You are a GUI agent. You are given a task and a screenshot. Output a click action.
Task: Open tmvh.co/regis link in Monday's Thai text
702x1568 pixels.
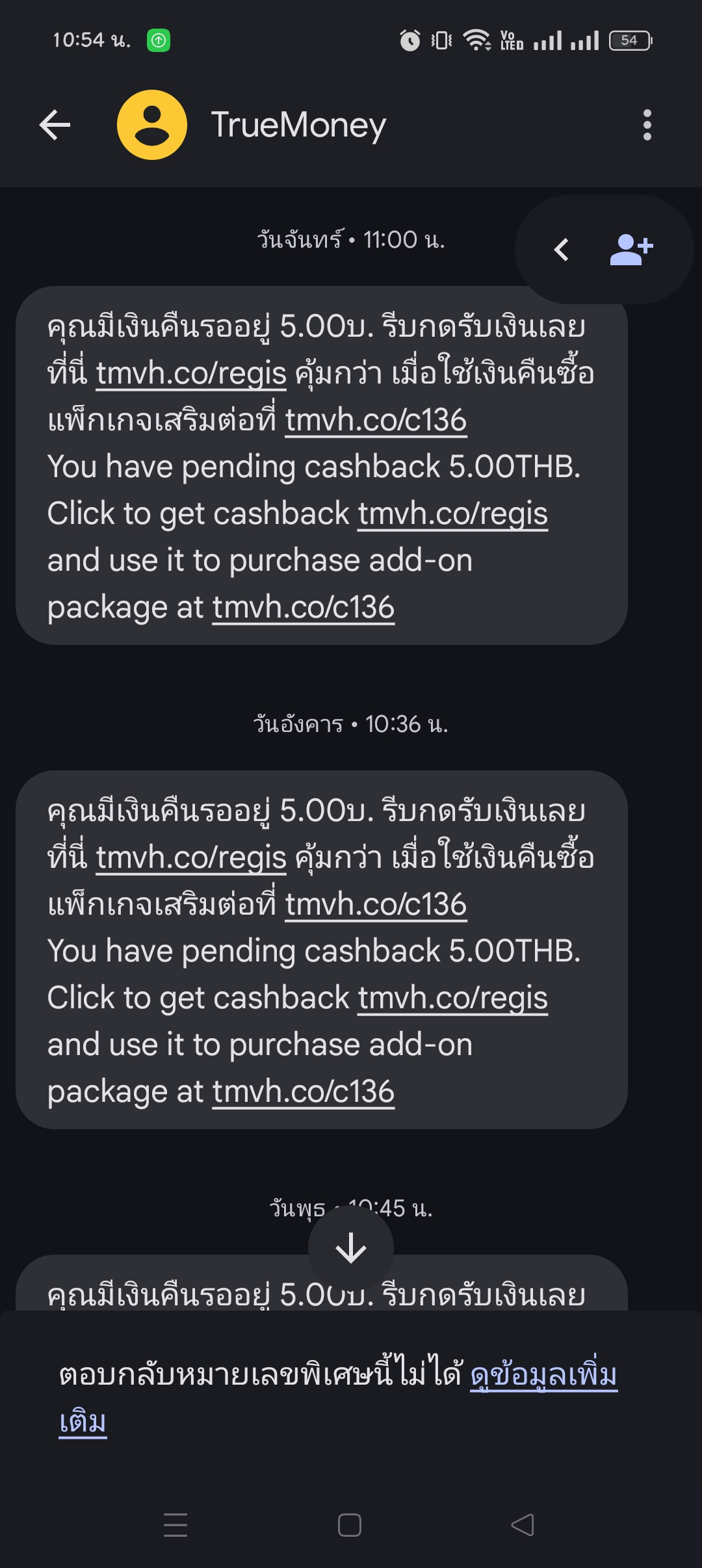coord(191,374)
